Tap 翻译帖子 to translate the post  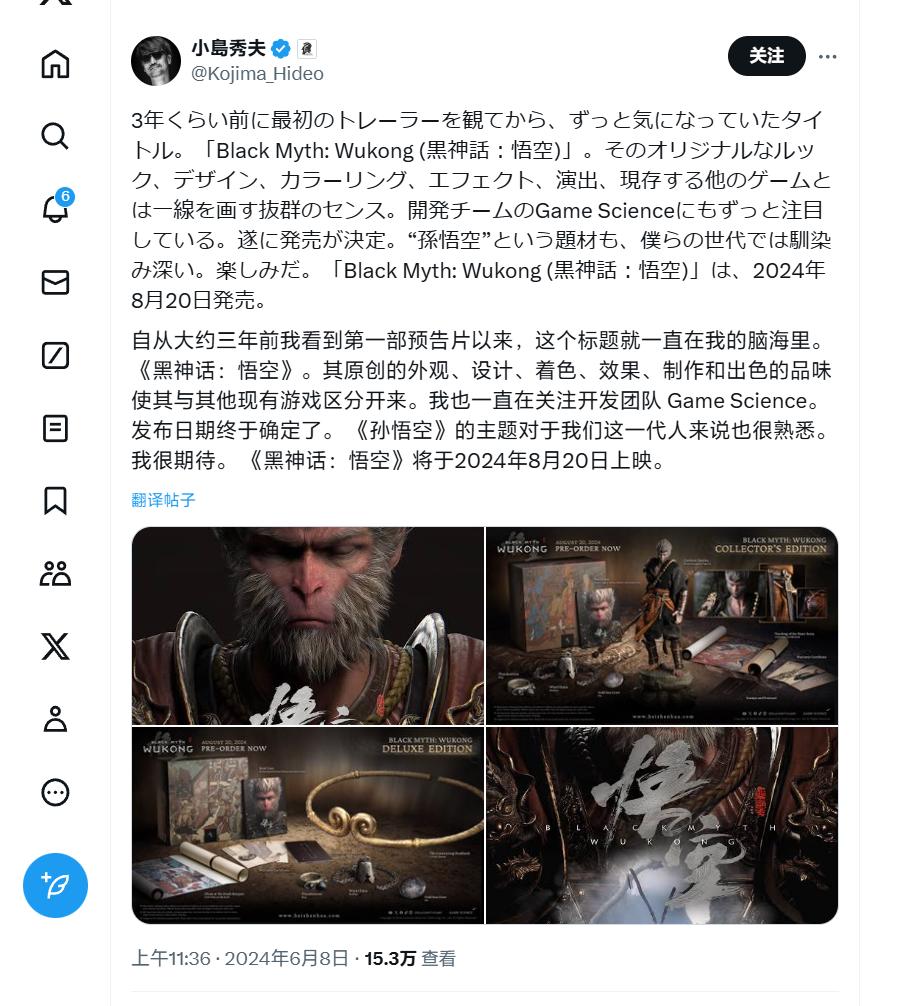pos(163,500)
